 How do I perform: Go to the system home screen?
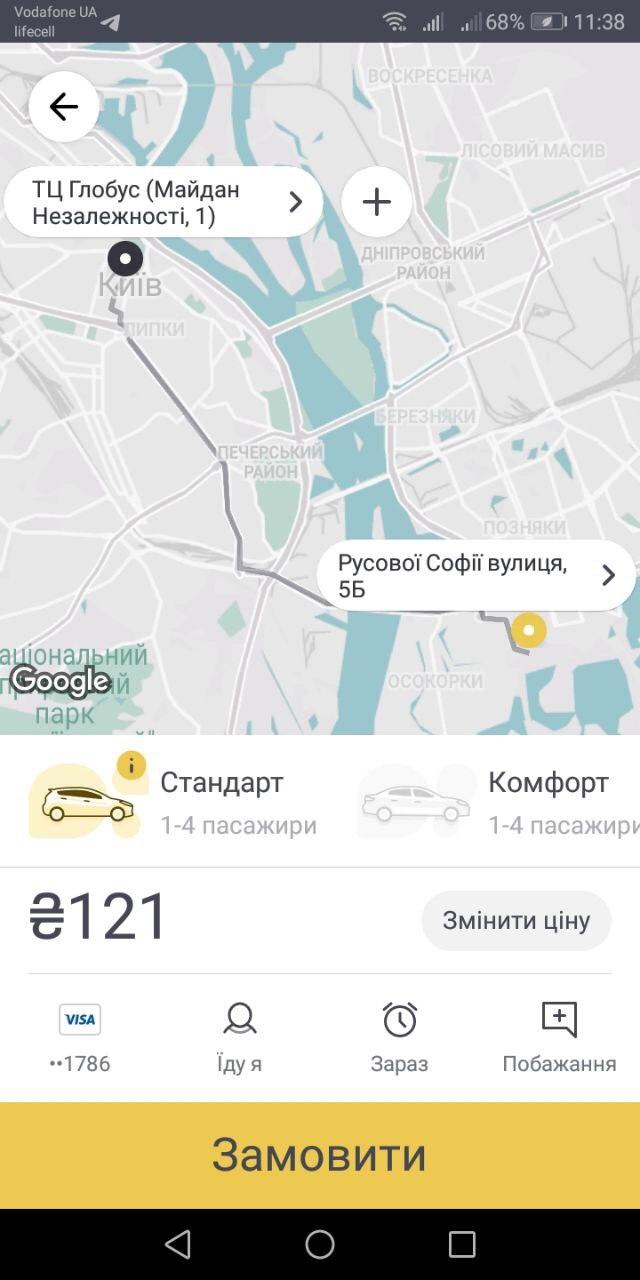point(320,1244)
